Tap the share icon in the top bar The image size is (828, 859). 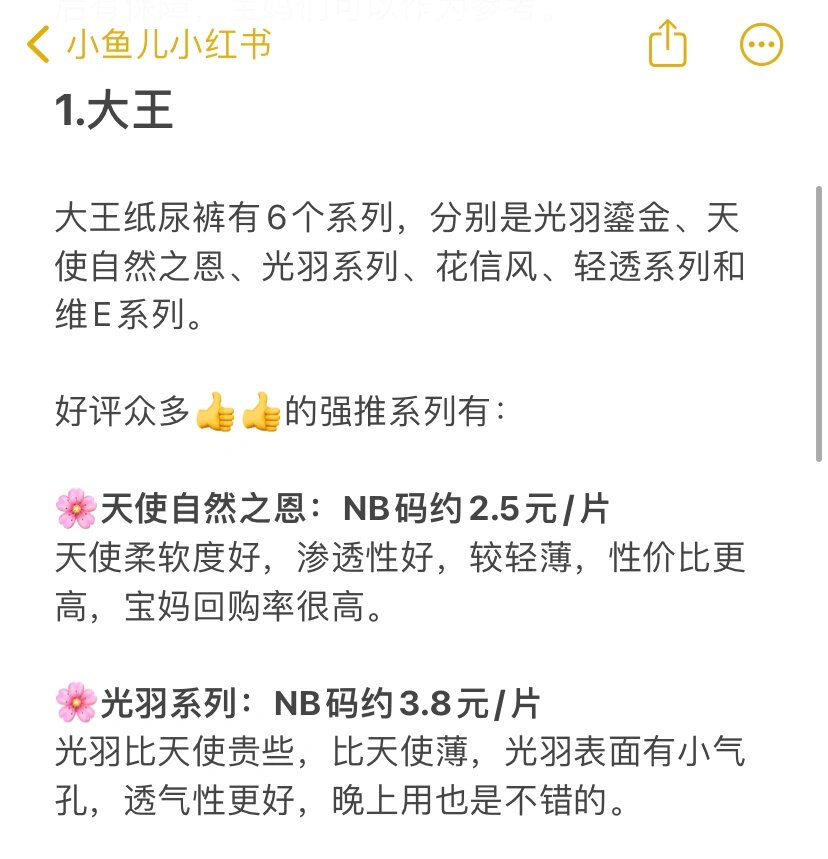coord(669,44)
